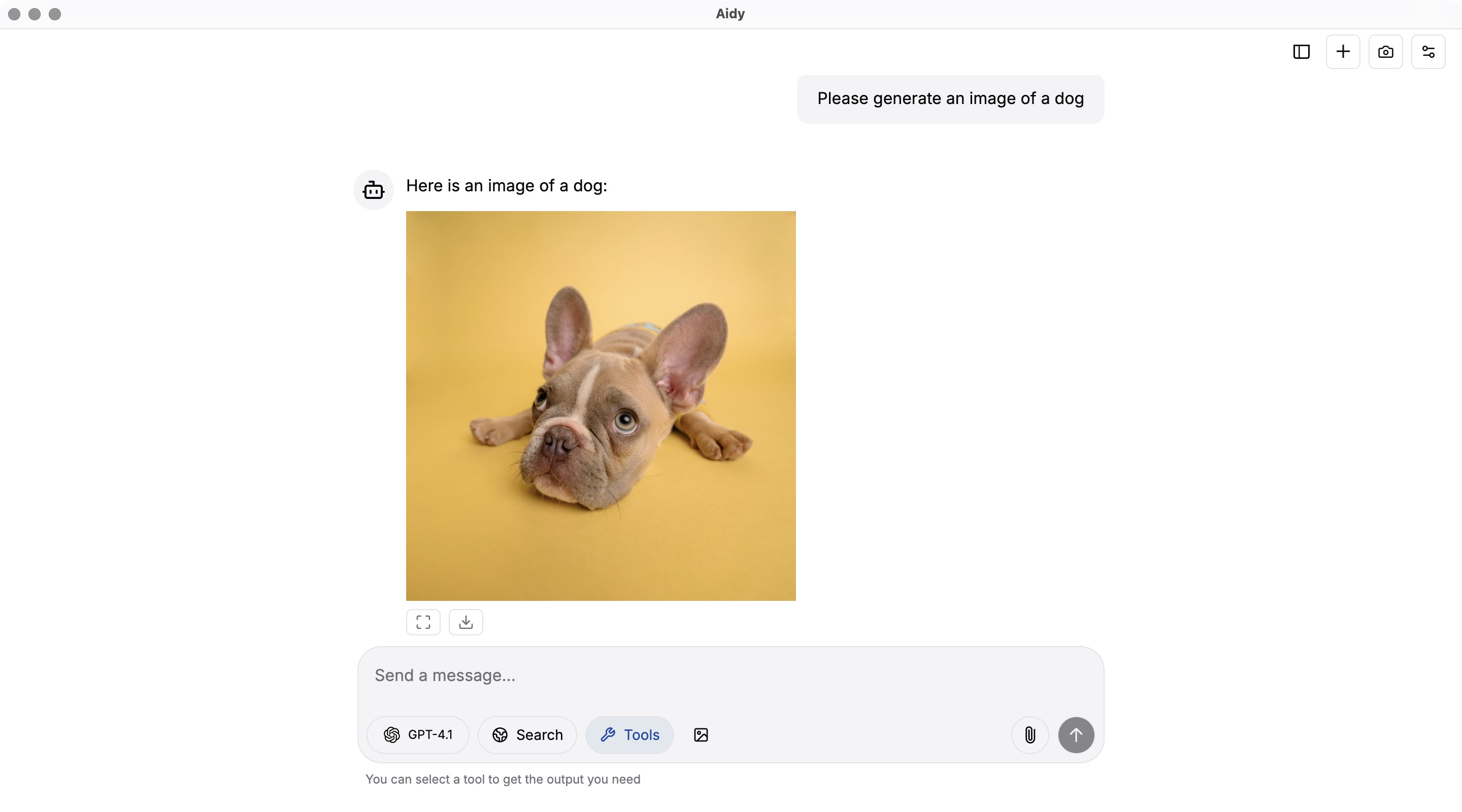Screen dimensions: 1462x812
Task: Close the window with the leftmost title-bar dot
Action: coord(14,14)
